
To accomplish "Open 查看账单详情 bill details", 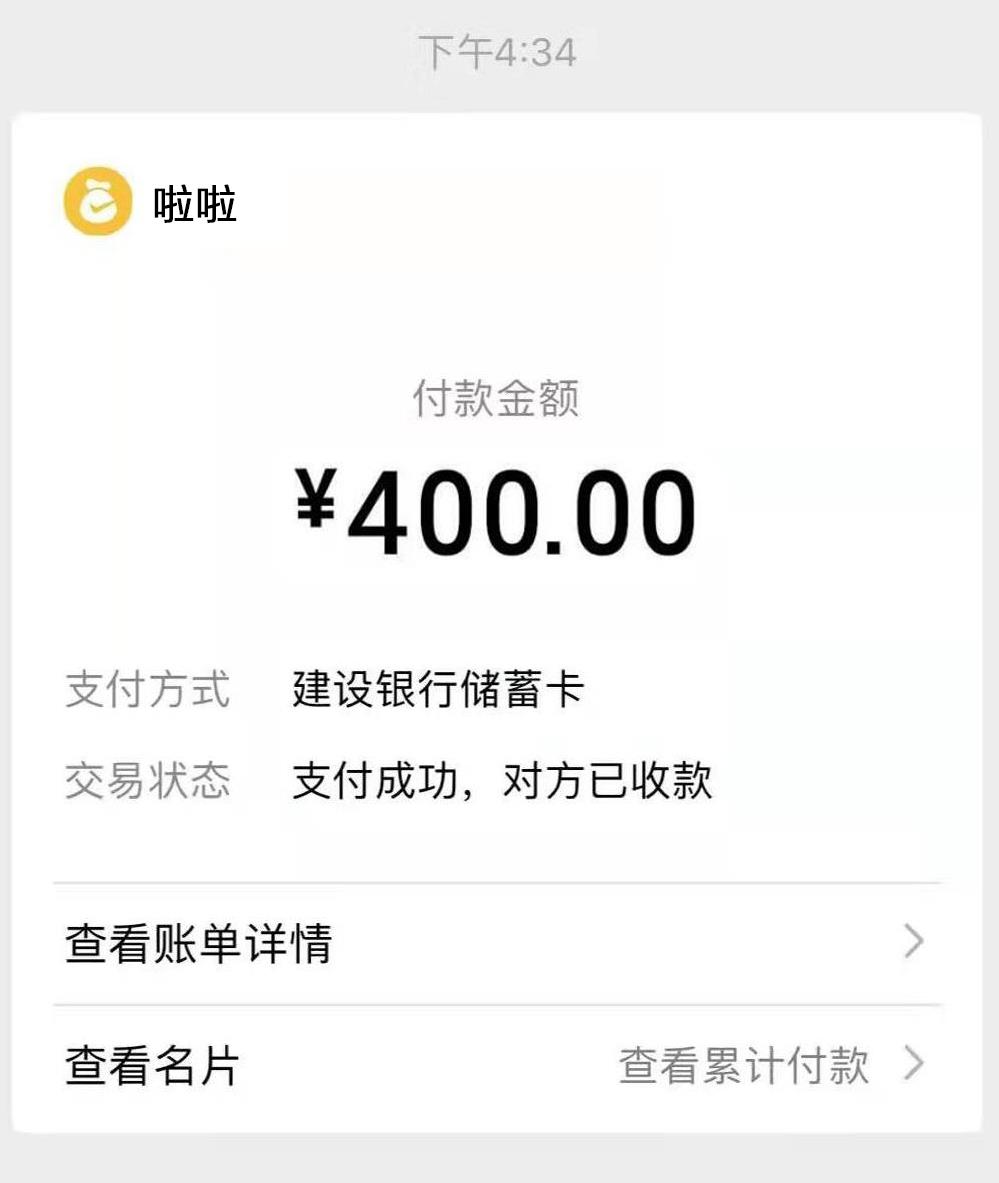I will pyautogui.click(x=198, y=943).
